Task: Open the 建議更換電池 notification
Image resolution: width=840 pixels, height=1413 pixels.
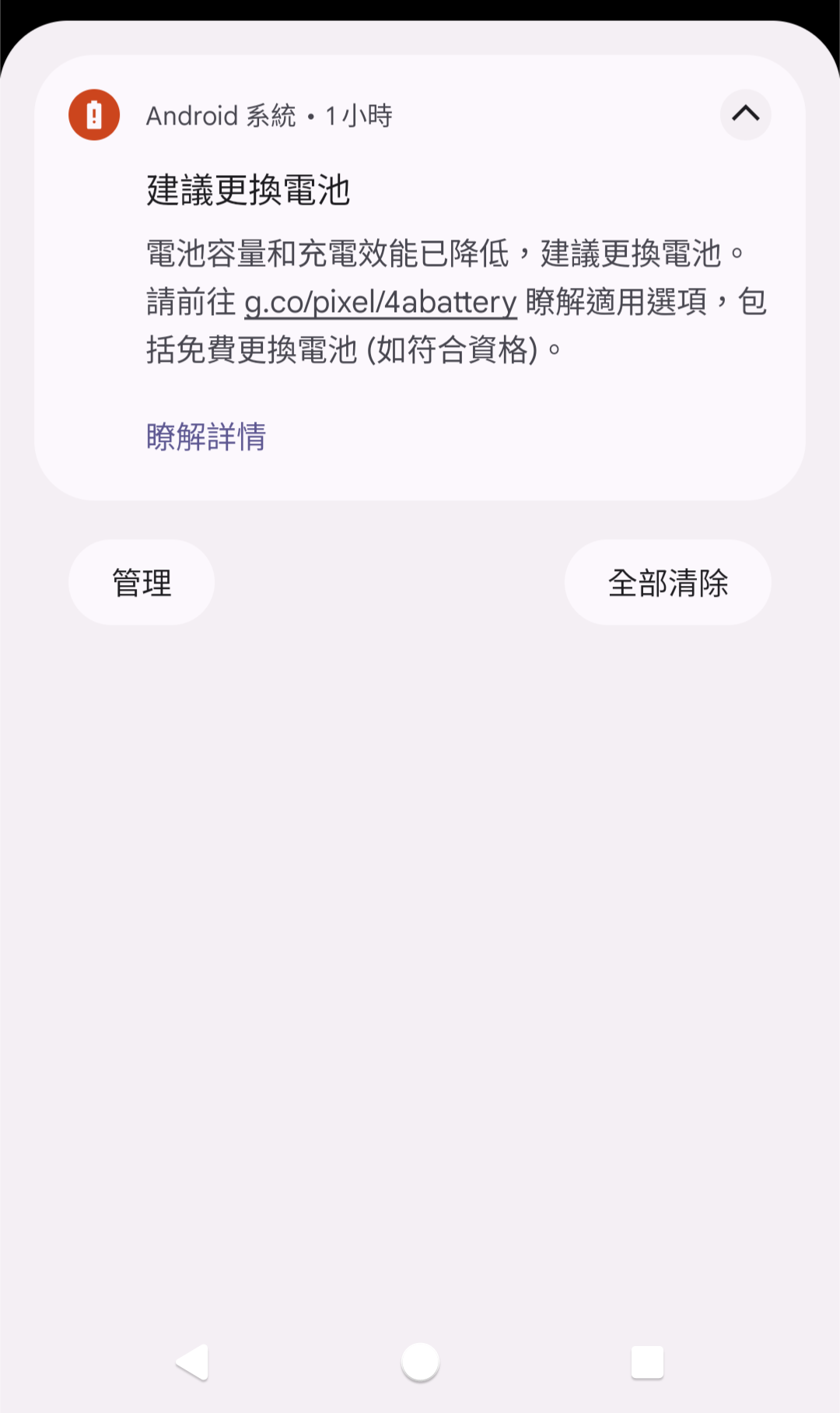Action: tap(420, 278)
